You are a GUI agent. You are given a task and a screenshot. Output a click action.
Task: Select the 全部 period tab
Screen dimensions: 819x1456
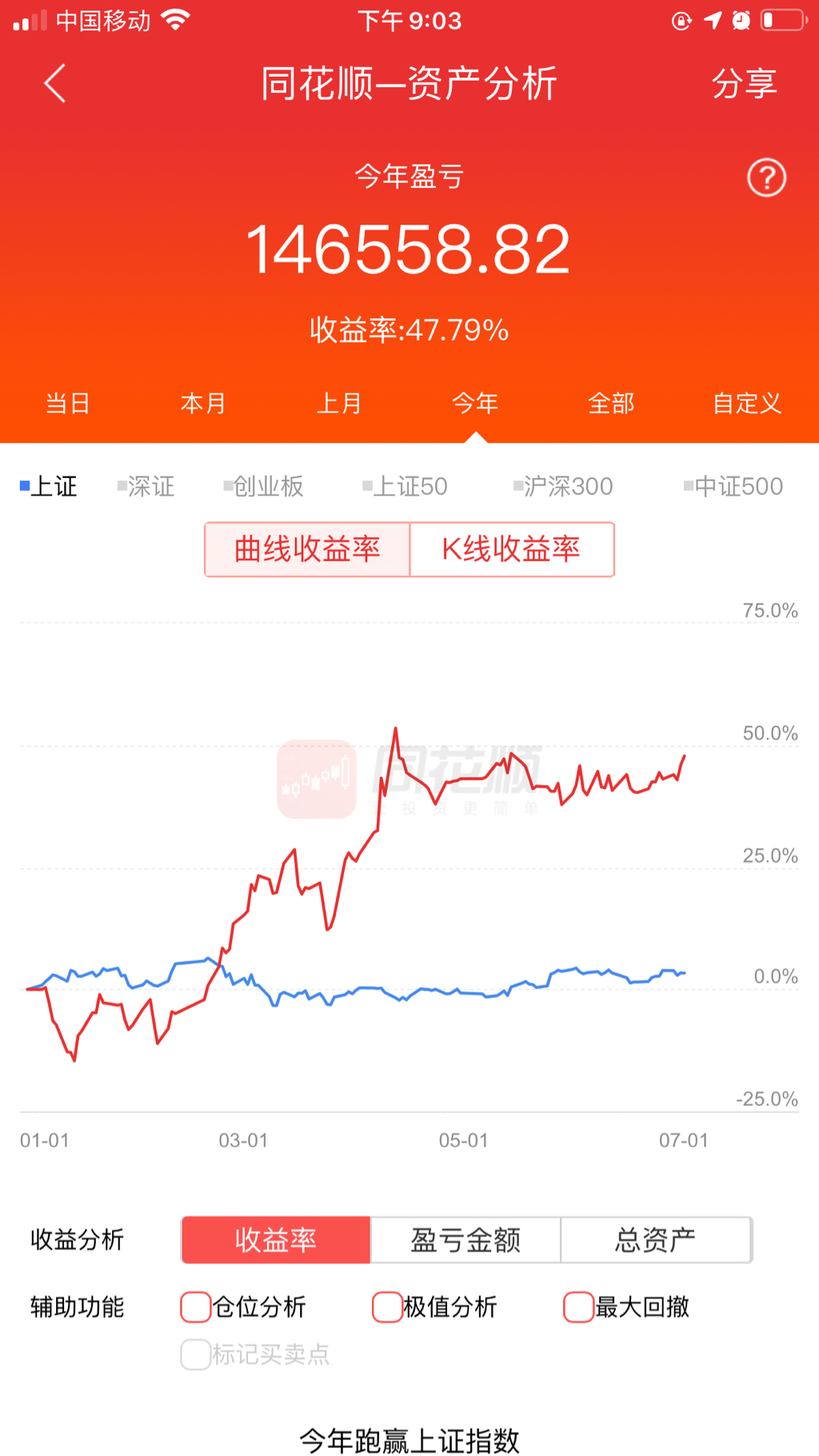click(611, 403)
